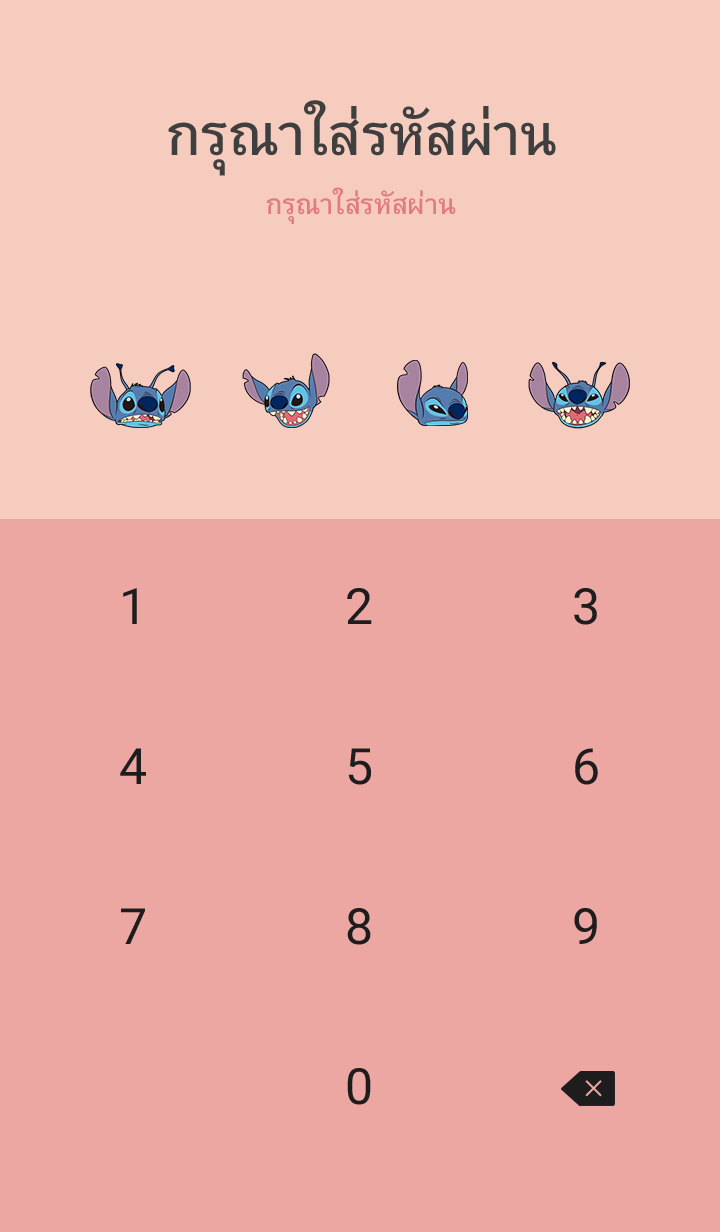Enter digit 1 on the keypad
The image size is (720, 1232).
pos(132,607)
